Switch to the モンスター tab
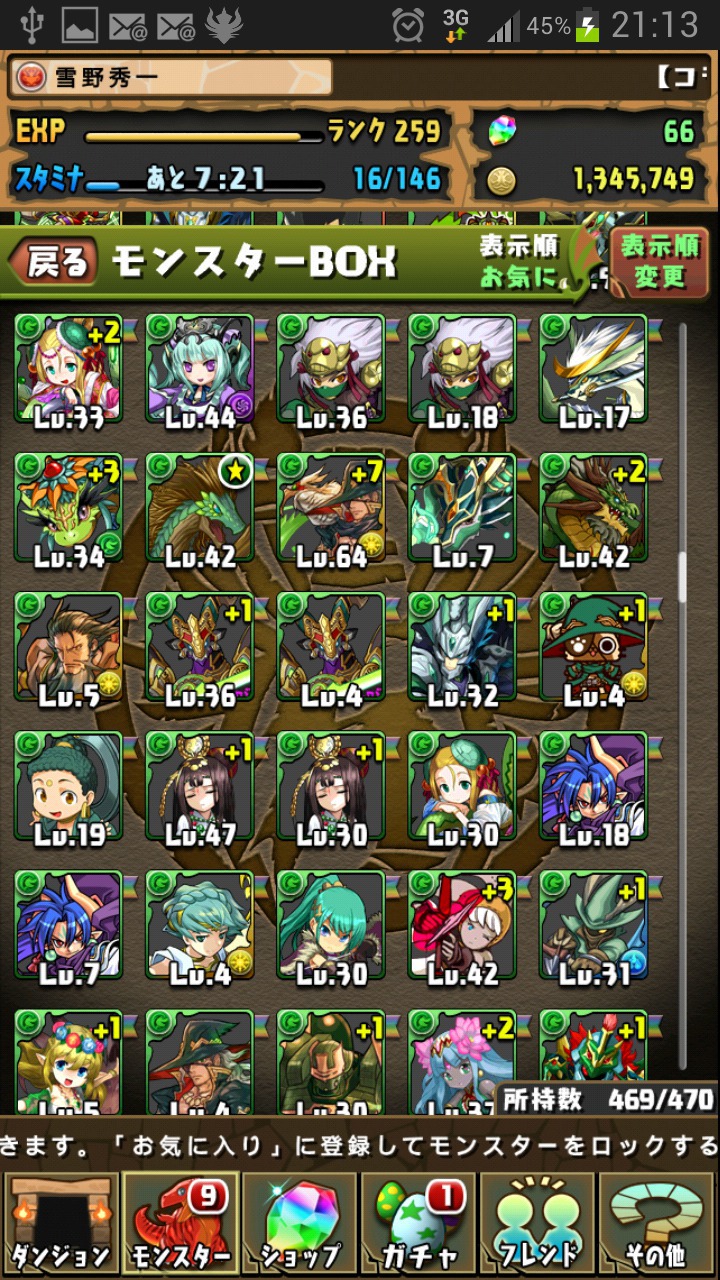Viewport: 720px width, 1280px height. [x=180, y=1224]
